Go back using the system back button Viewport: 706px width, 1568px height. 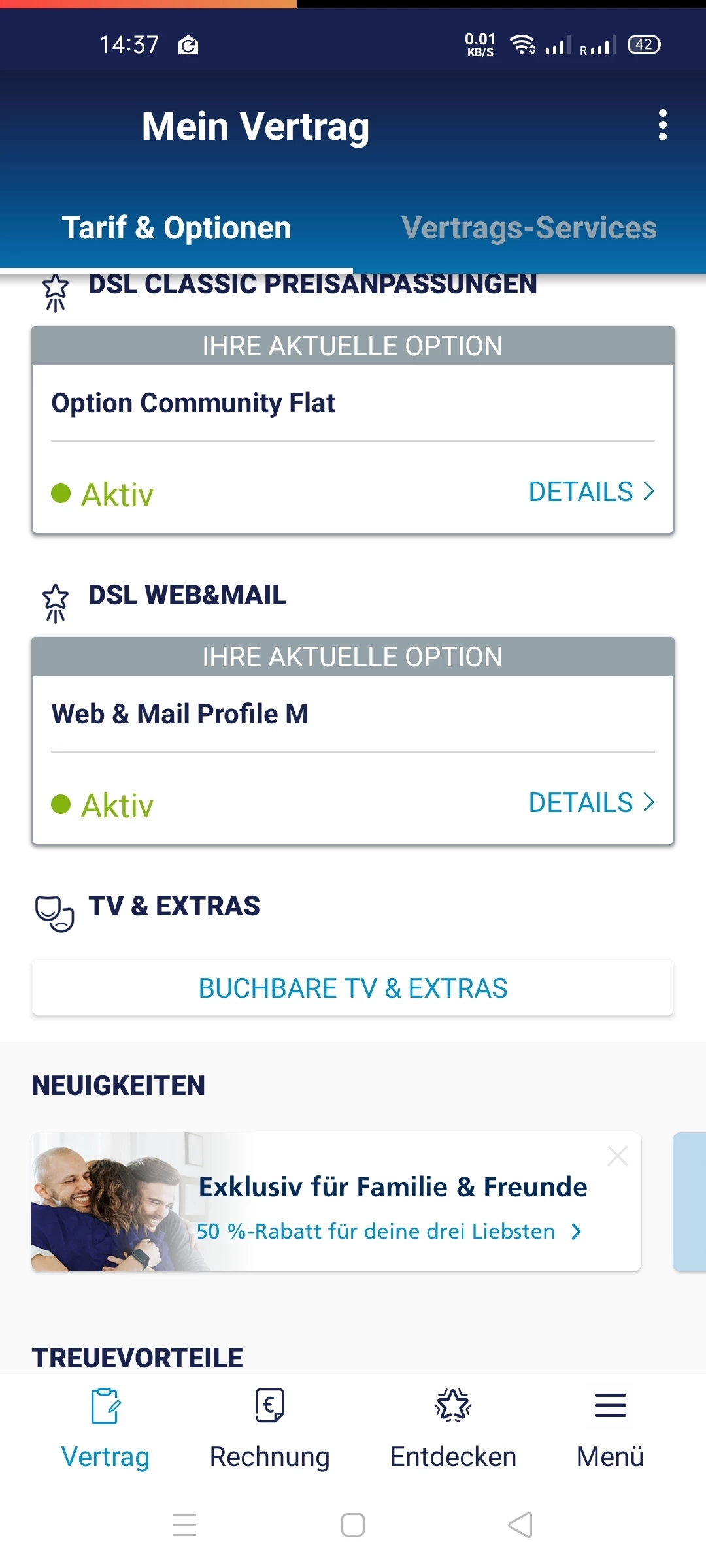pyautogui.click(x=520, y=1526)
